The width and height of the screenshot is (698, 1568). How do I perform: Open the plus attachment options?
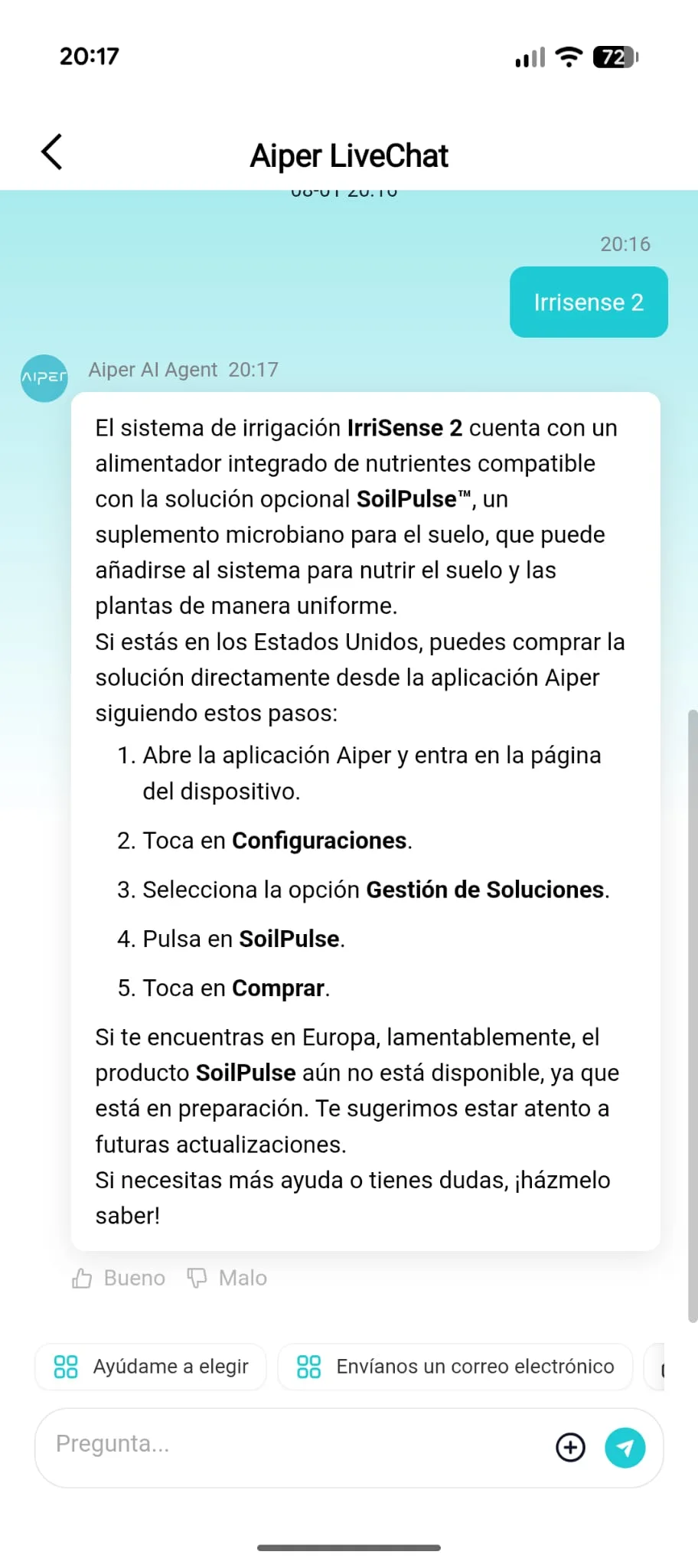[570, 1447]
